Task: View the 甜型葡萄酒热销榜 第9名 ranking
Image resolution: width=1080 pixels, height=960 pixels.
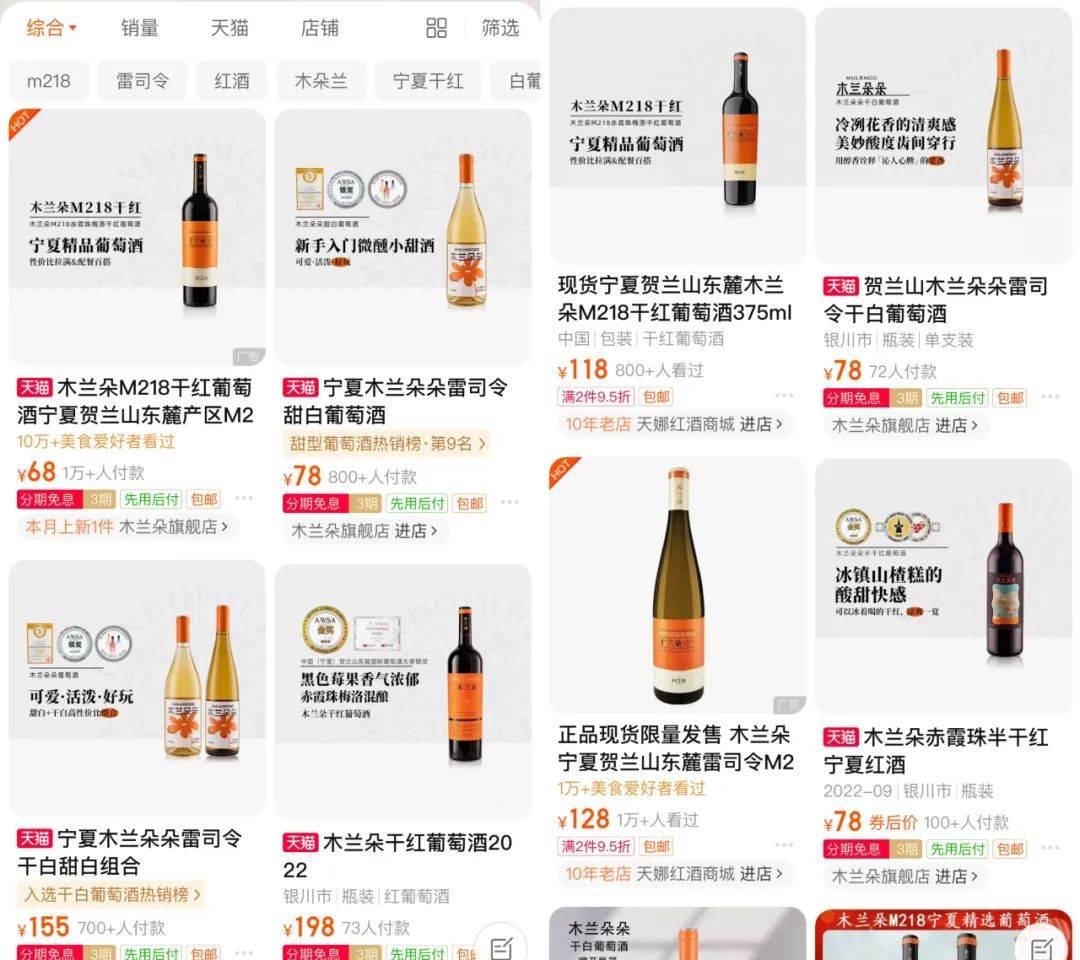Action: (x=385, y=443)
